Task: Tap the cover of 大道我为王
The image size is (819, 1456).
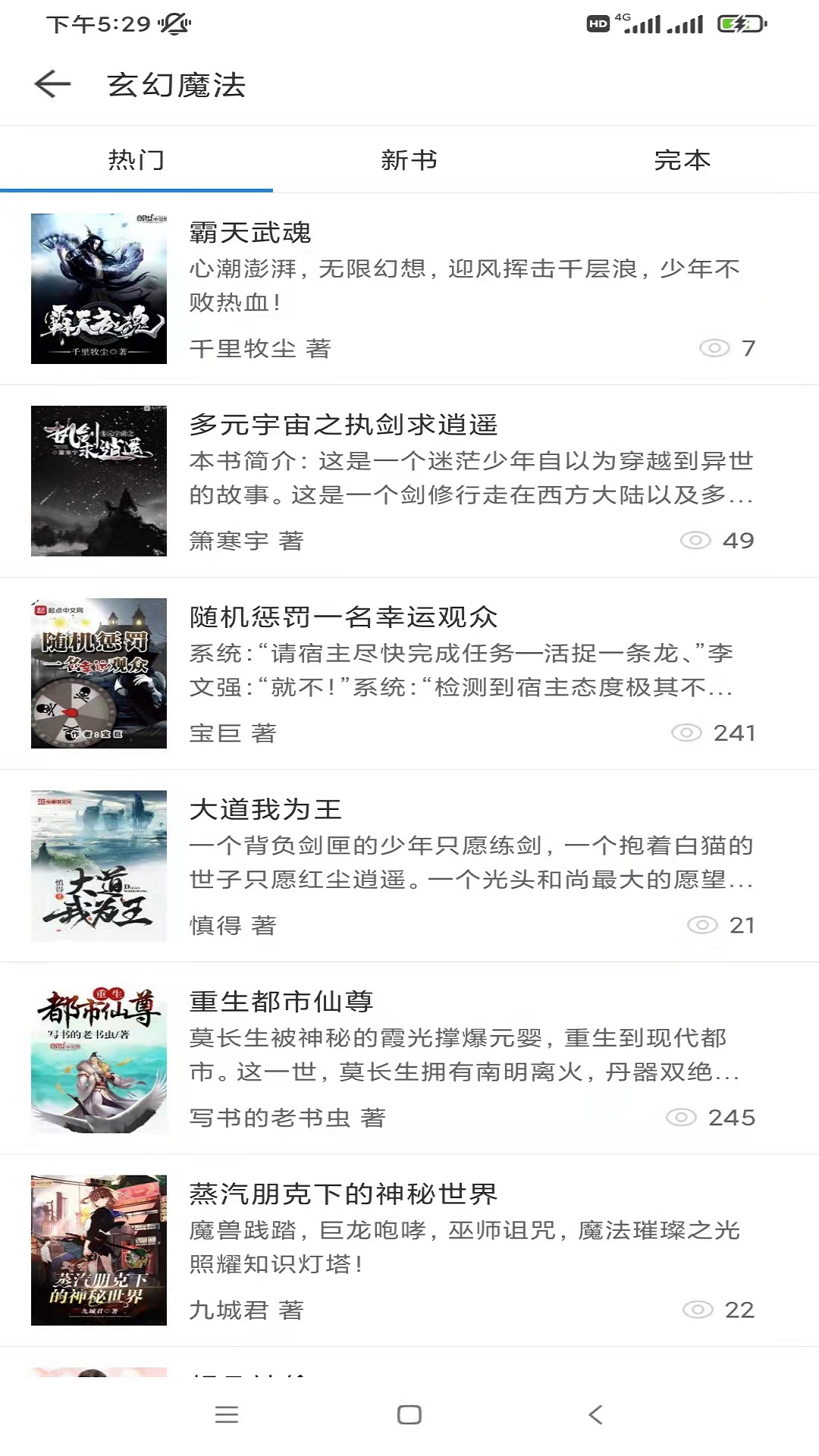Action: click(x=99, y=857)
